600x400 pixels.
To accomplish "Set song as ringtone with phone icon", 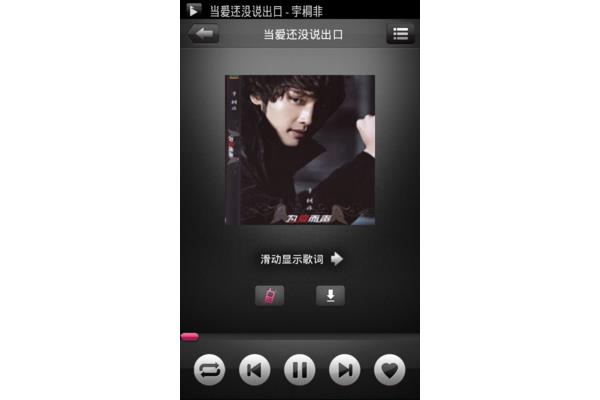I will pyautogui.click(x=269, y=295).
